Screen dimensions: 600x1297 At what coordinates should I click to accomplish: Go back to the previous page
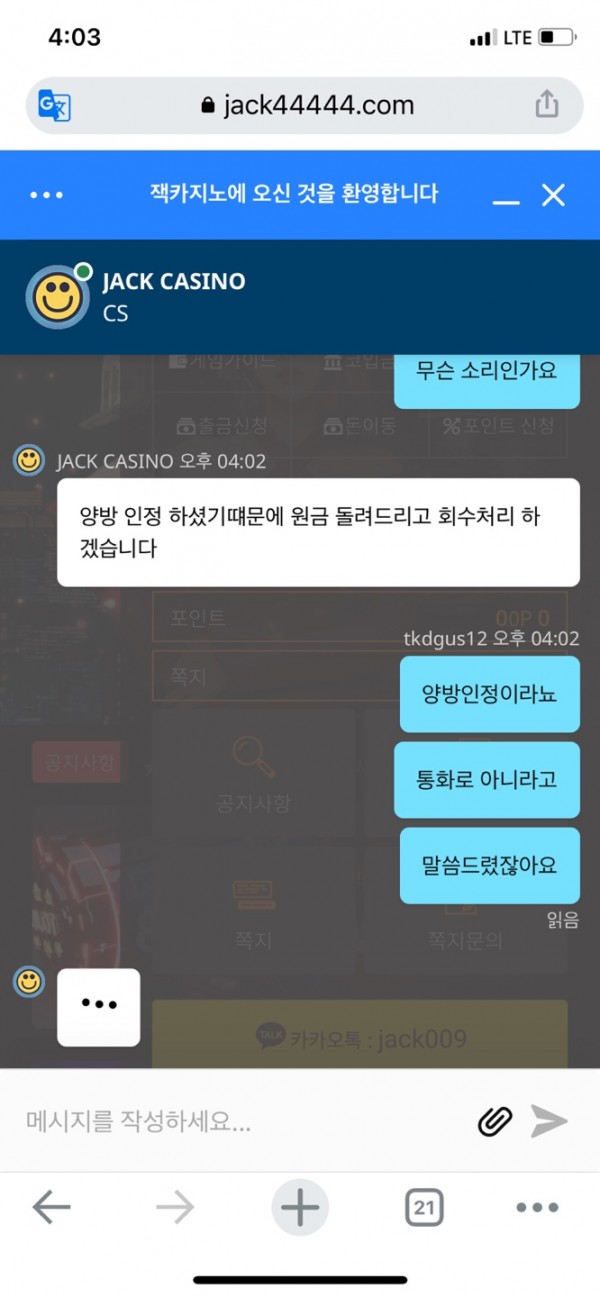[51, 1208]
